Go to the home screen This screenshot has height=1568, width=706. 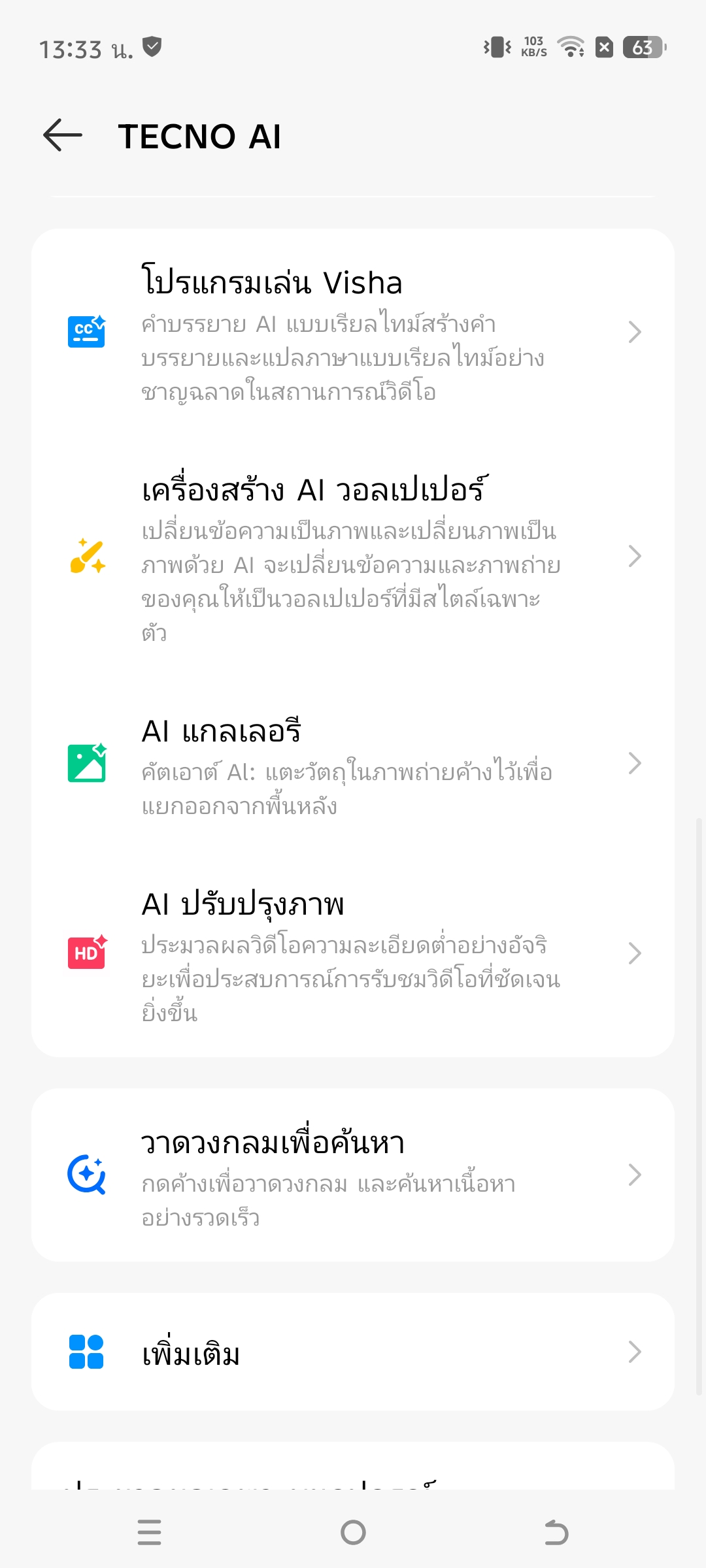353,1532
